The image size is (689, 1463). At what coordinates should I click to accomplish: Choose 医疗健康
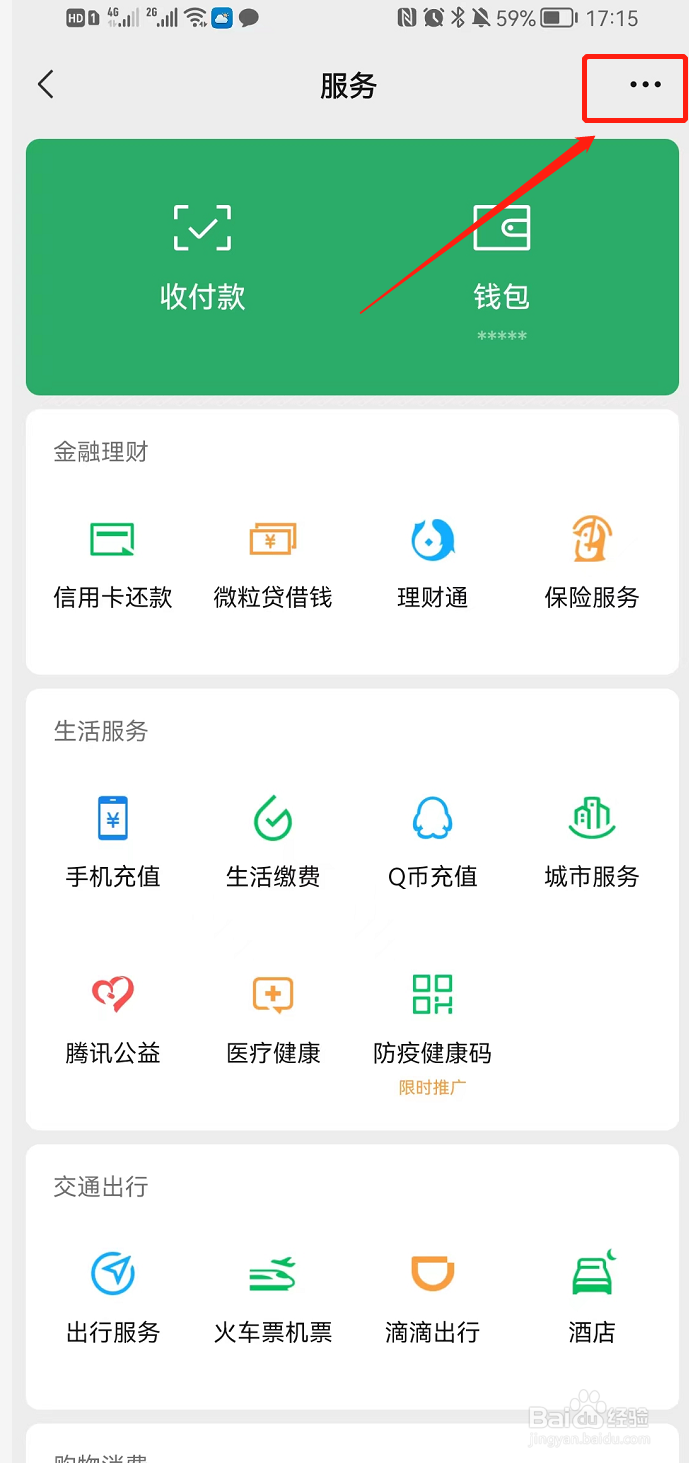pos(273,1019)
